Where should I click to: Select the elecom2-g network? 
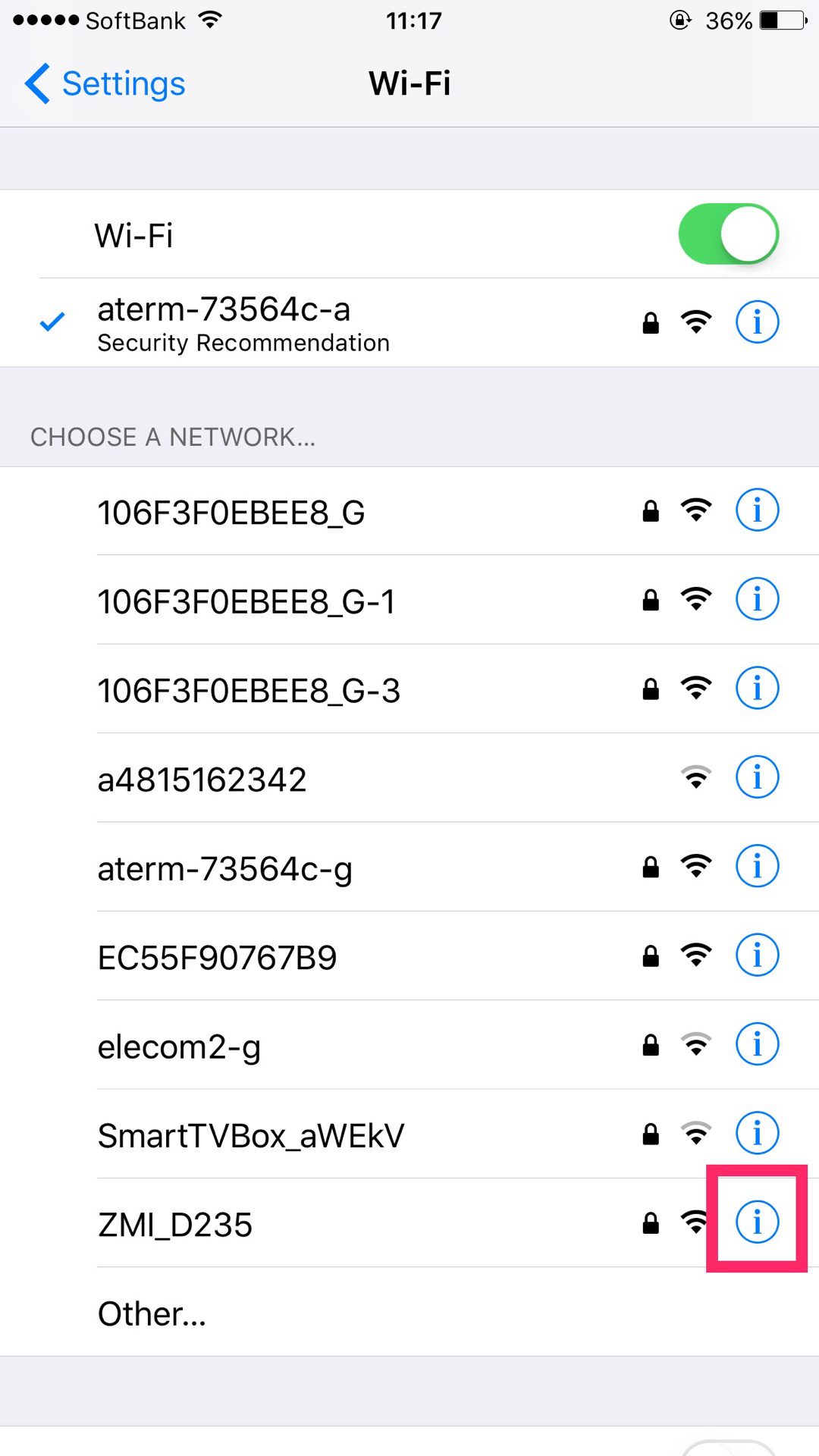[409, 1044]
